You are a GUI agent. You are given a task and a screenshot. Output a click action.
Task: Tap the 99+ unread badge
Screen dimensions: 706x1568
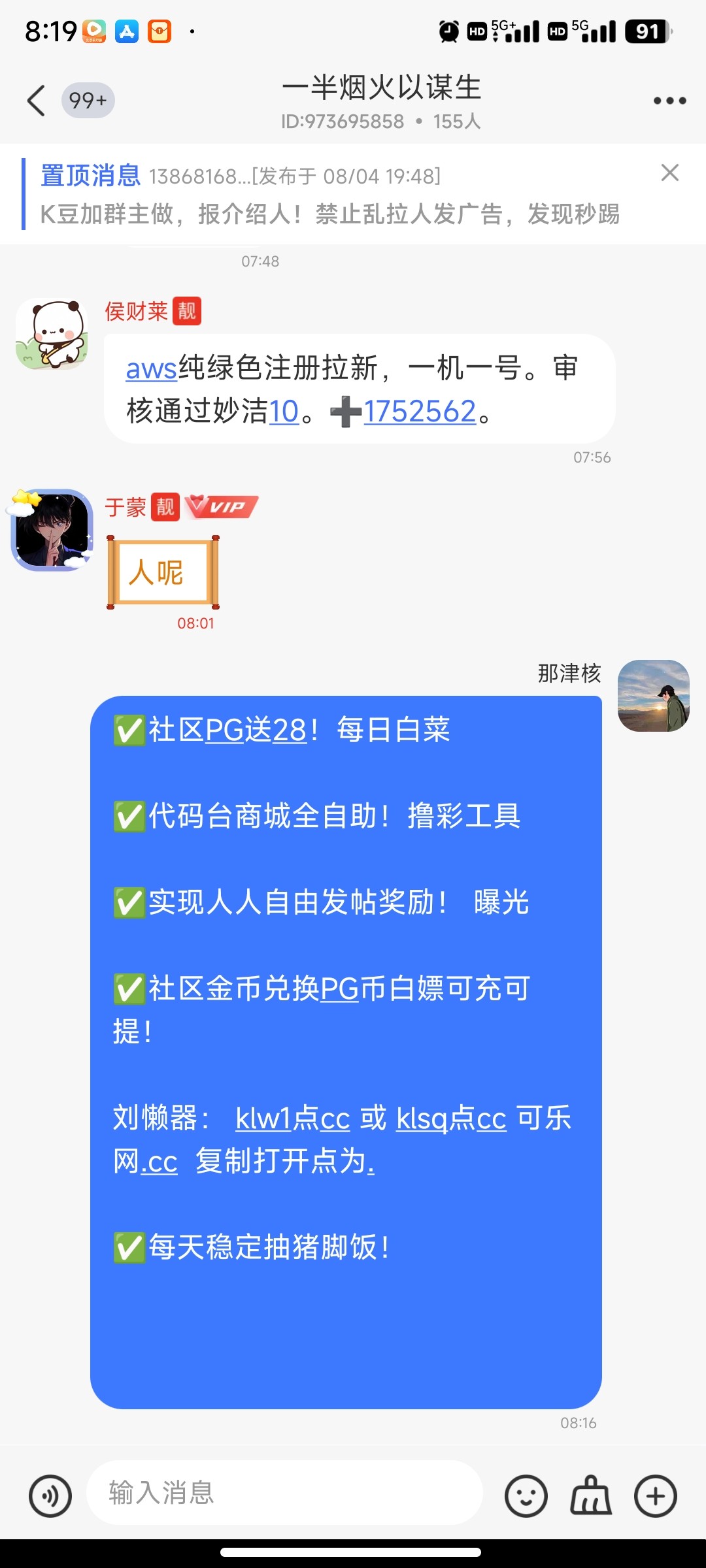(x=87, y=99)
